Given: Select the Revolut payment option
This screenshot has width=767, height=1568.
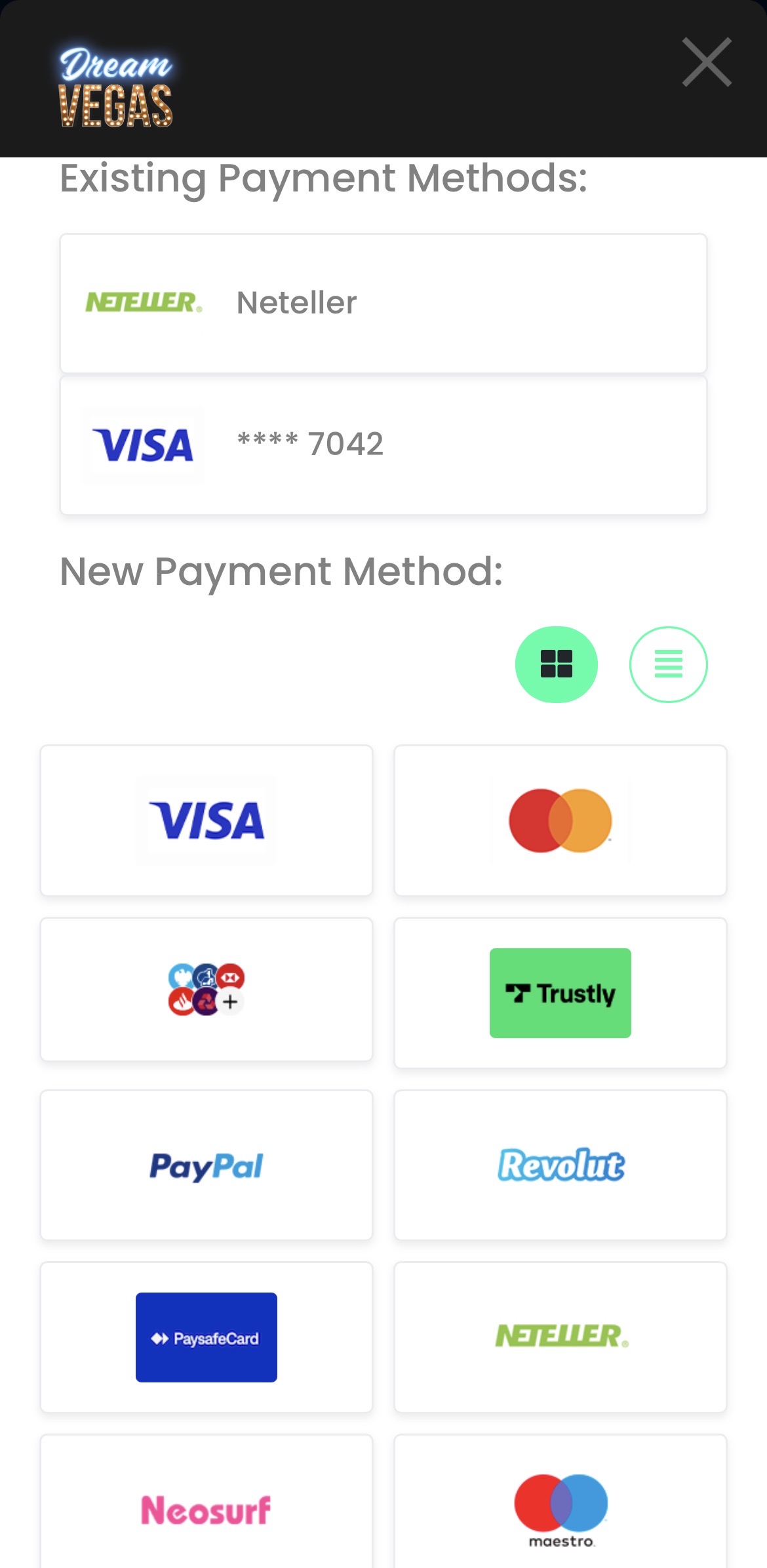Looking at the screenshot, I should pyautogui.click(x=560, y=1163).
